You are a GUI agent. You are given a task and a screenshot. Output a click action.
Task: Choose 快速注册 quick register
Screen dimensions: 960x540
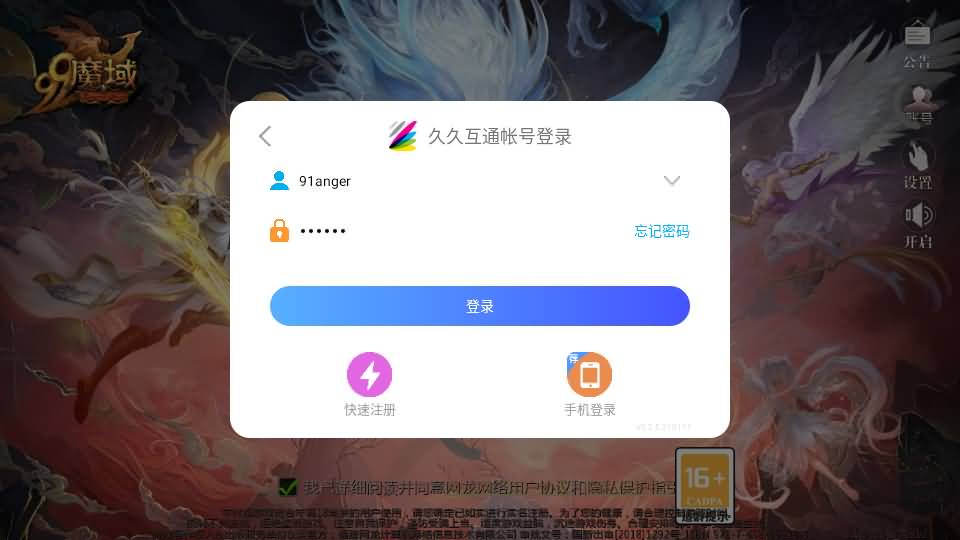pyautogui.click(x=370, y=384)
